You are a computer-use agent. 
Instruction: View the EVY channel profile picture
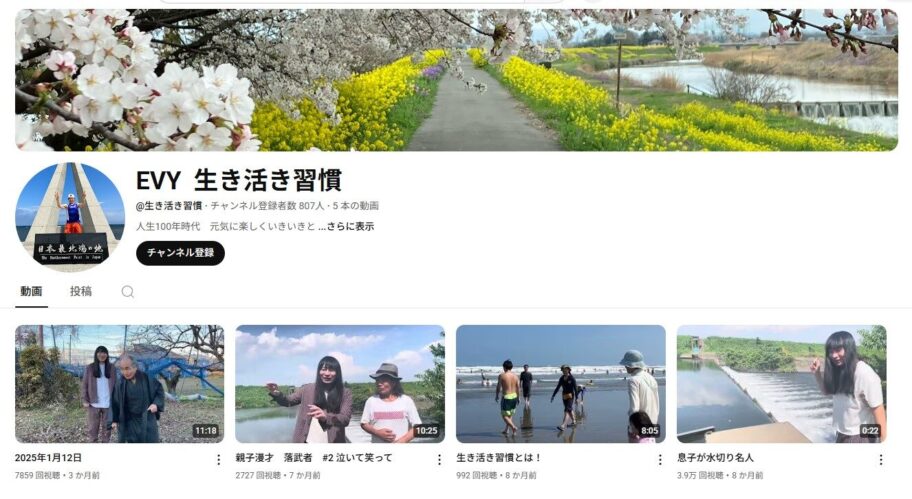point(70,217)
